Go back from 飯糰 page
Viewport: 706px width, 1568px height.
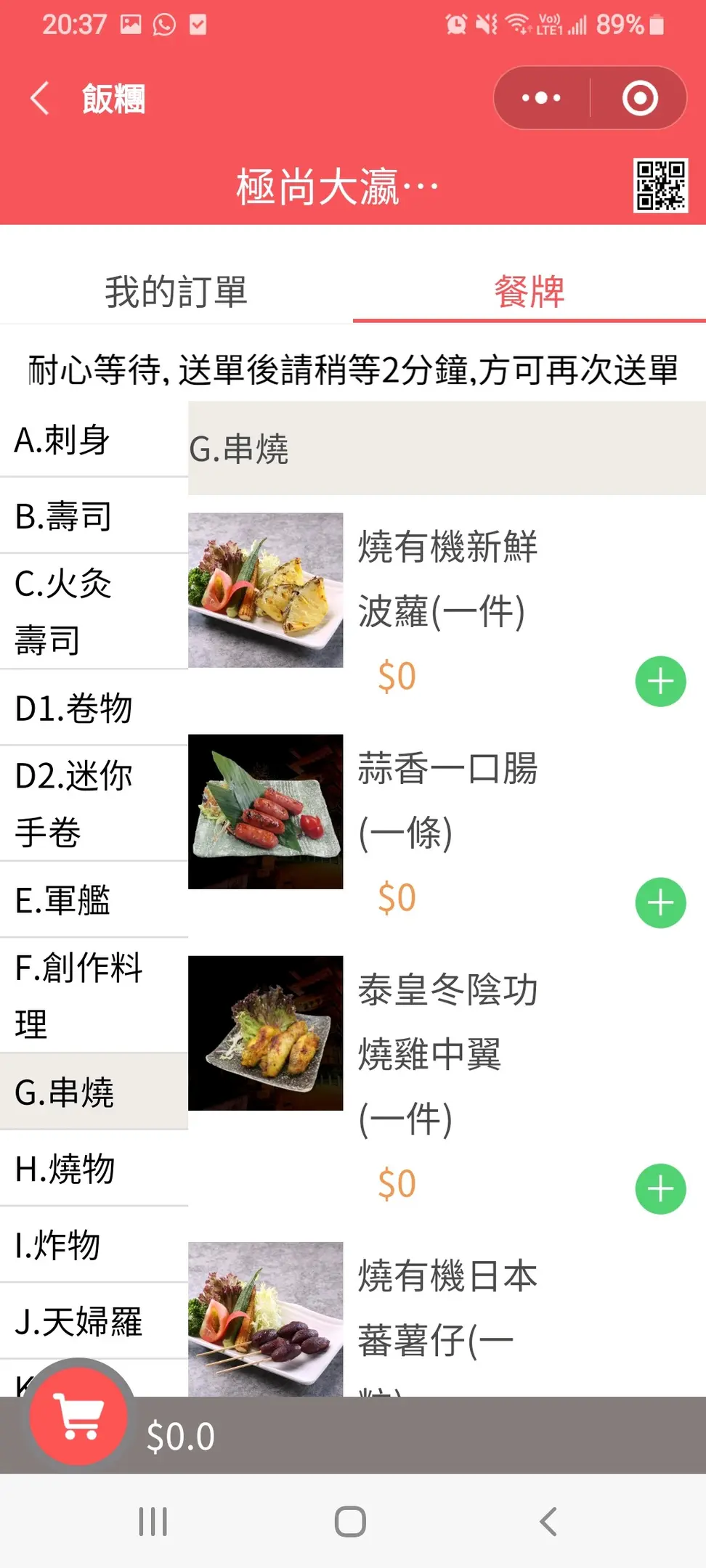[41, 98]
